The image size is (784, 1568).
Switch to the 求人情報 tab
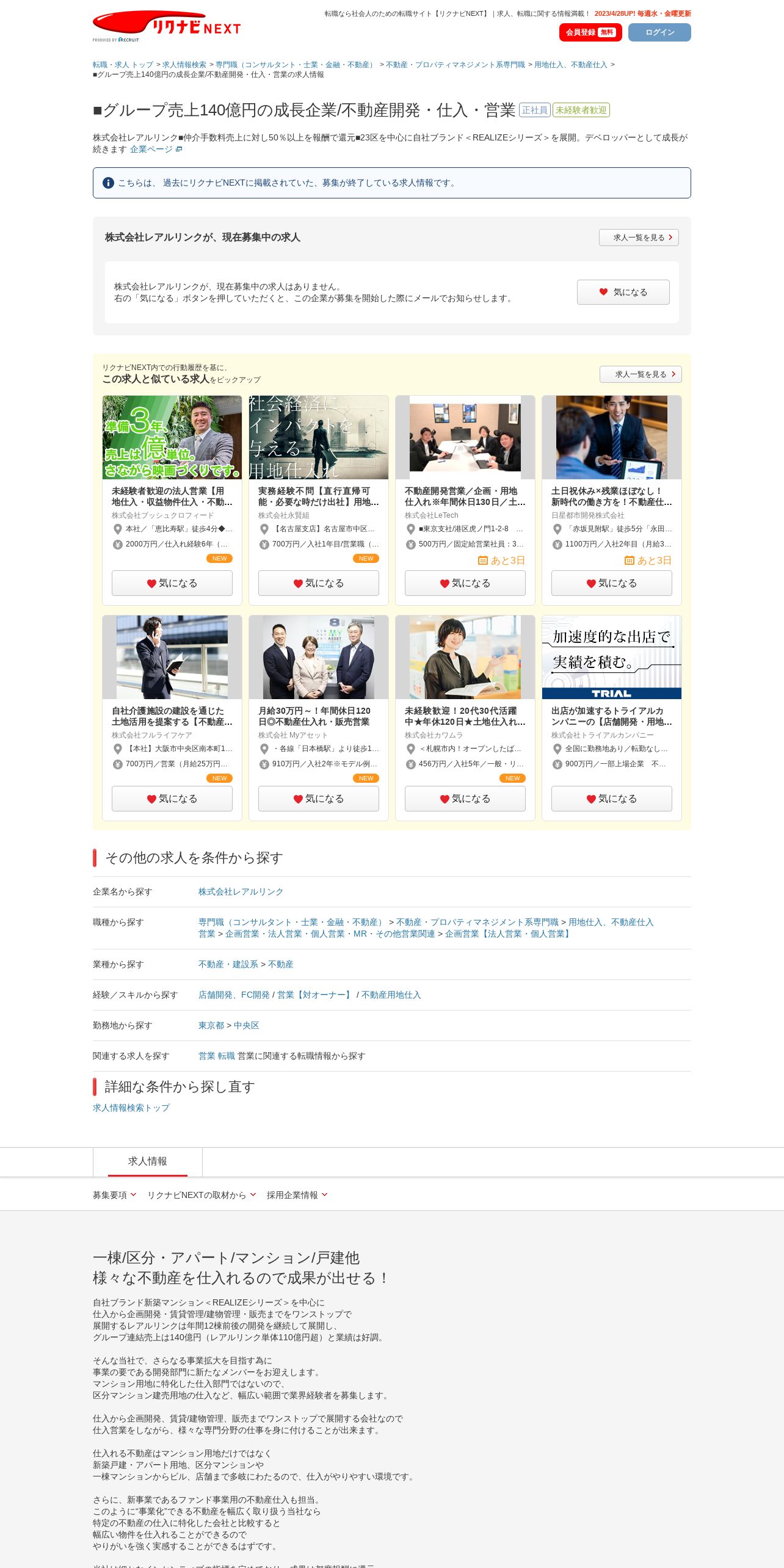coord(148,1161)
